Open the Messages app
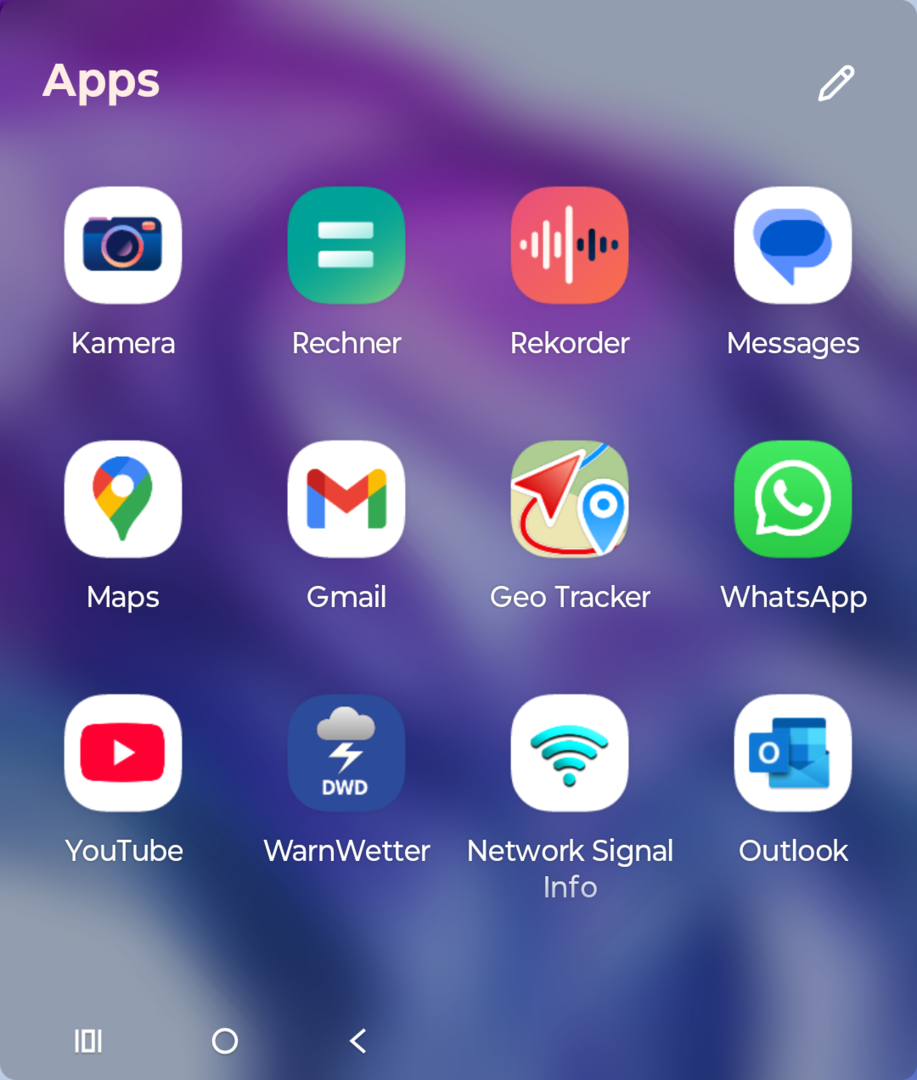 tap(793, 245)
